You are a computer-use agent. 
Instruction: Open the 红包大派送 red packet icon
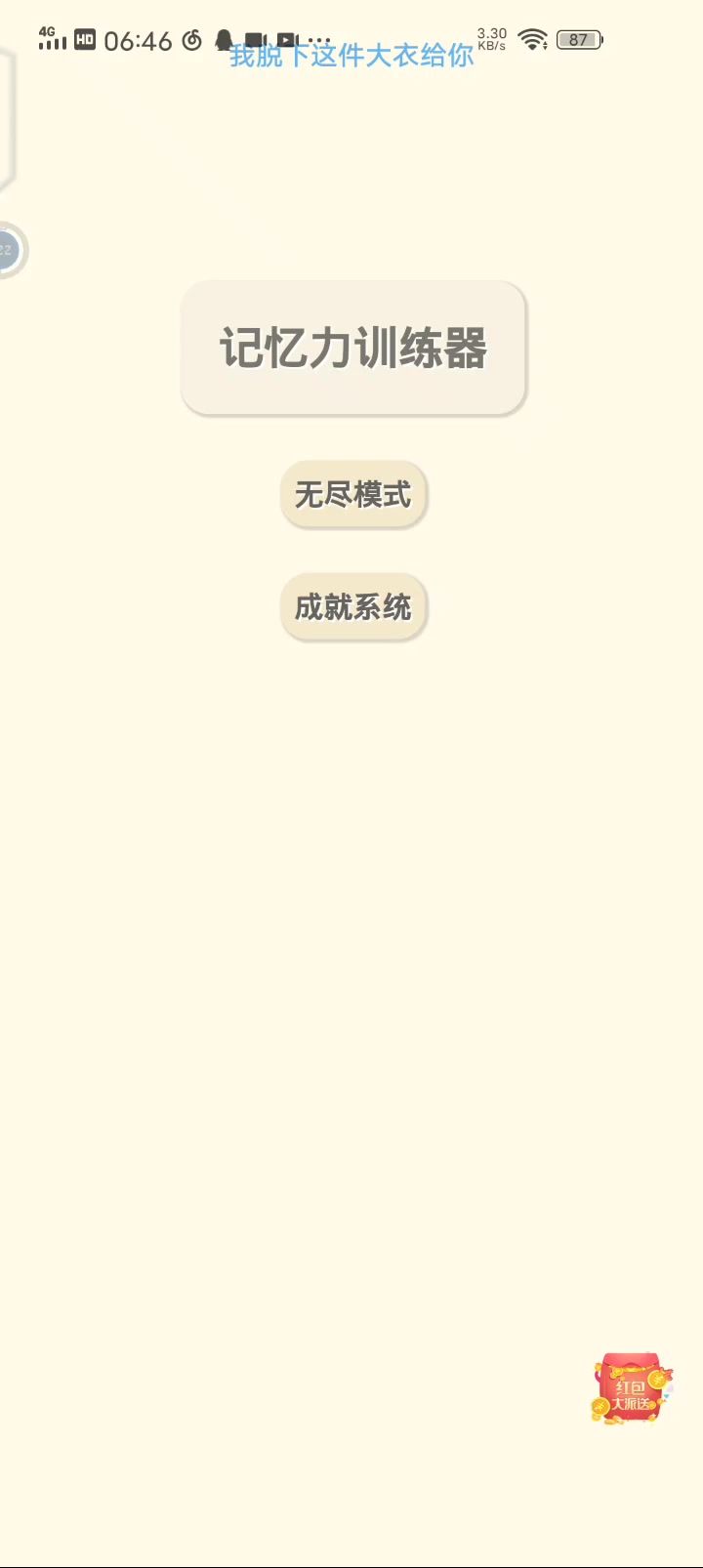tap(632, 1387)
